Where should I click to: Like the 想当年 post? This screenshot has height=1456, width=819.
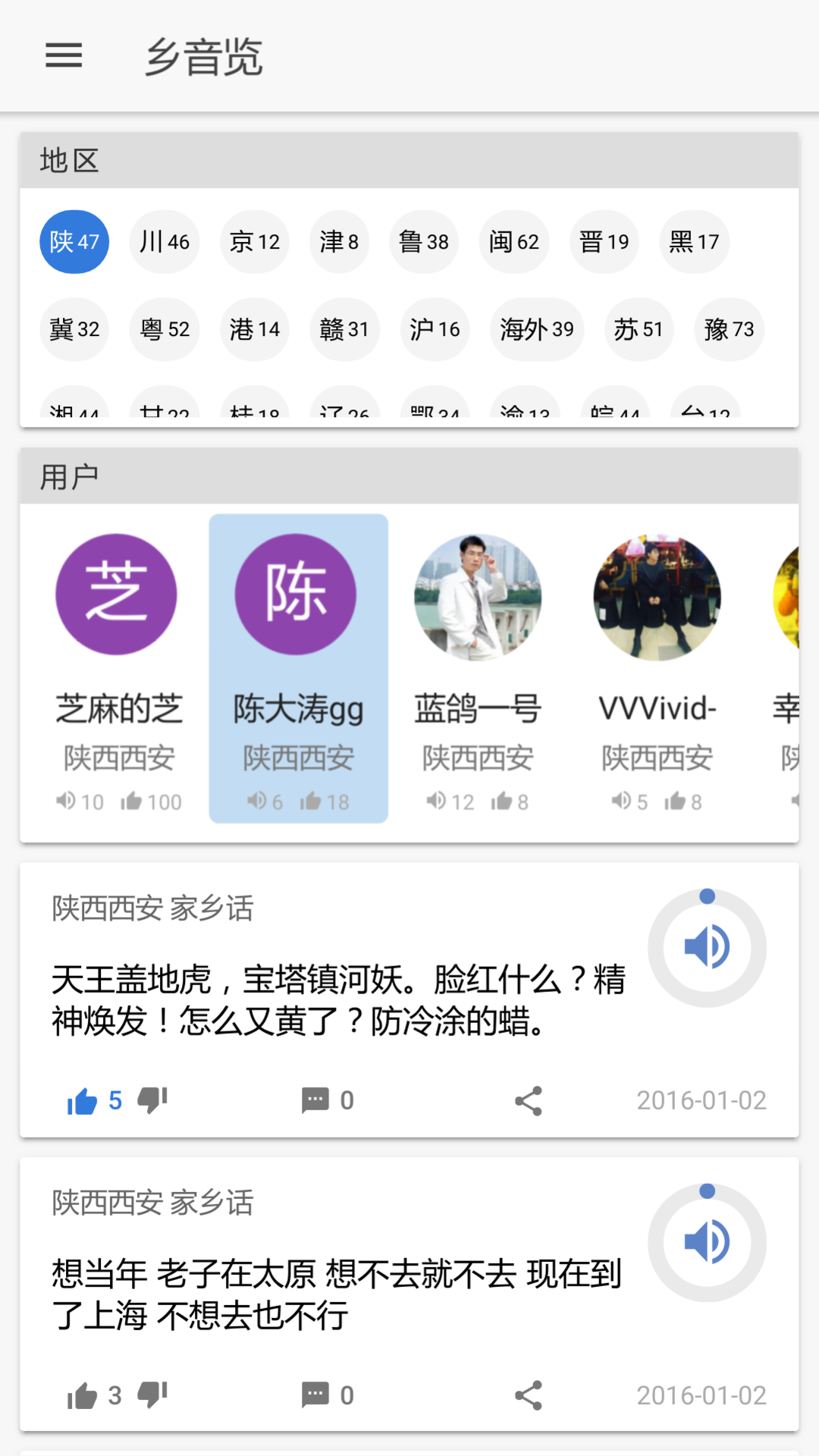pyautogui.click(x=83, y=1395)
